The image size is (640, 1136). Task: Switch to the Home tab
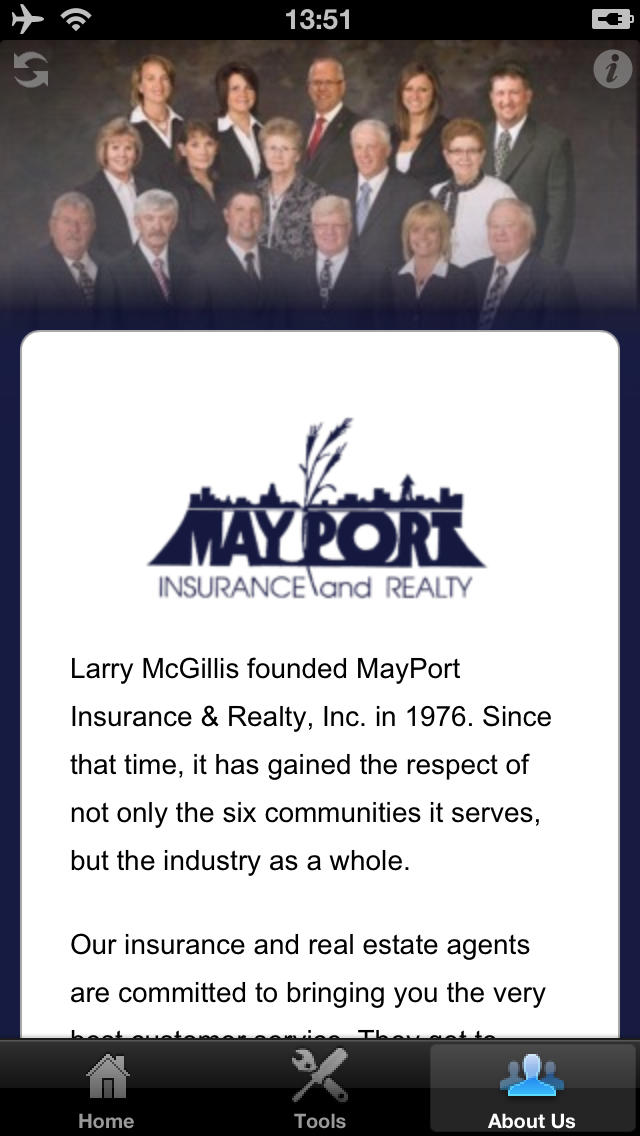106,1088
